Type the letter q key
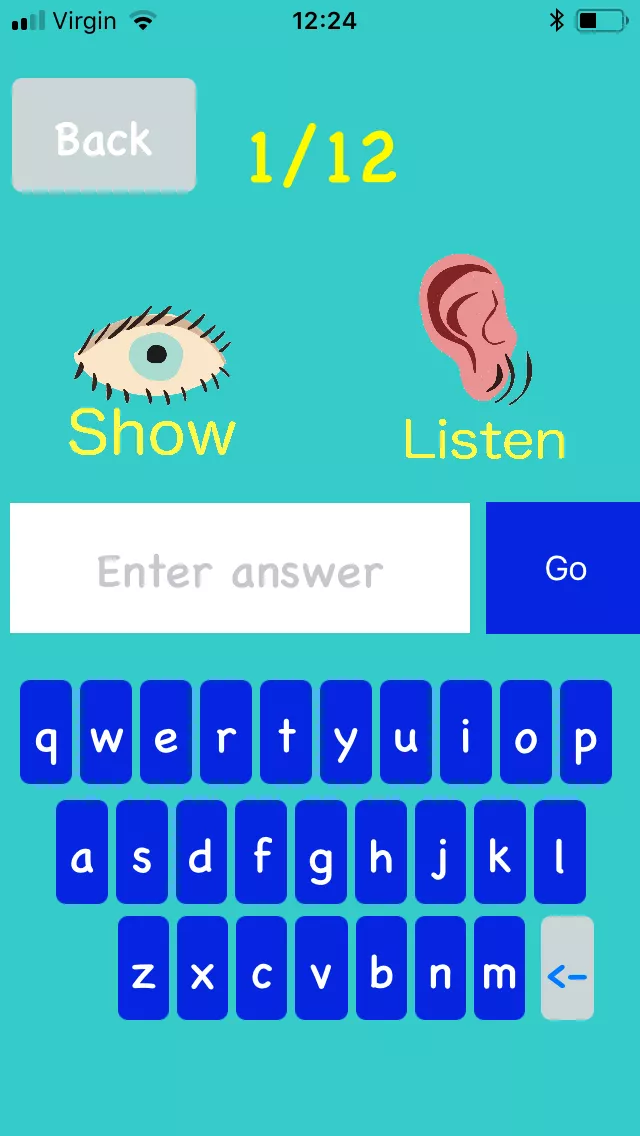Viewport: 640px width, 1136px height. pos(46,732)
